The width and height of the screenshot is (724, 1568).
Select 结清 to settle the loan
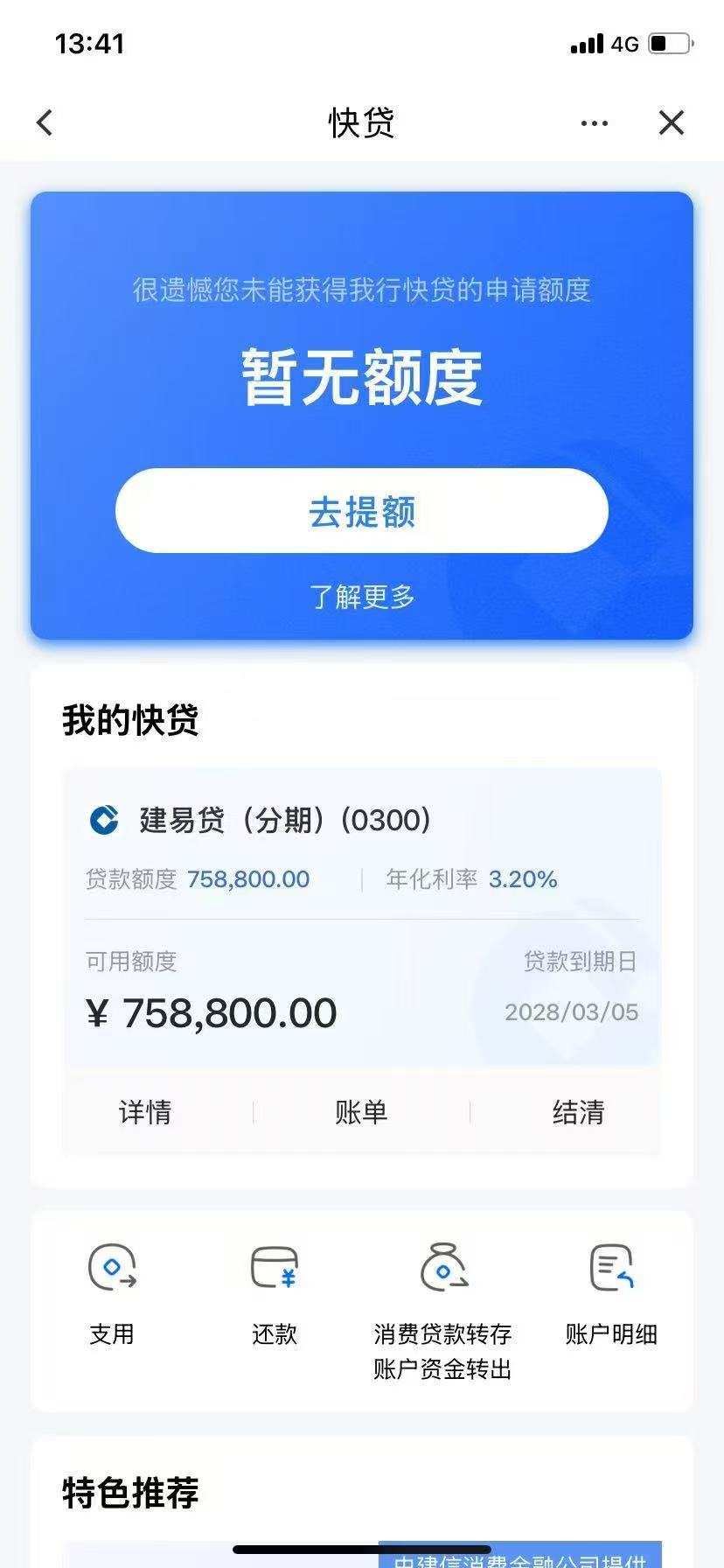tap(578, 1112)
